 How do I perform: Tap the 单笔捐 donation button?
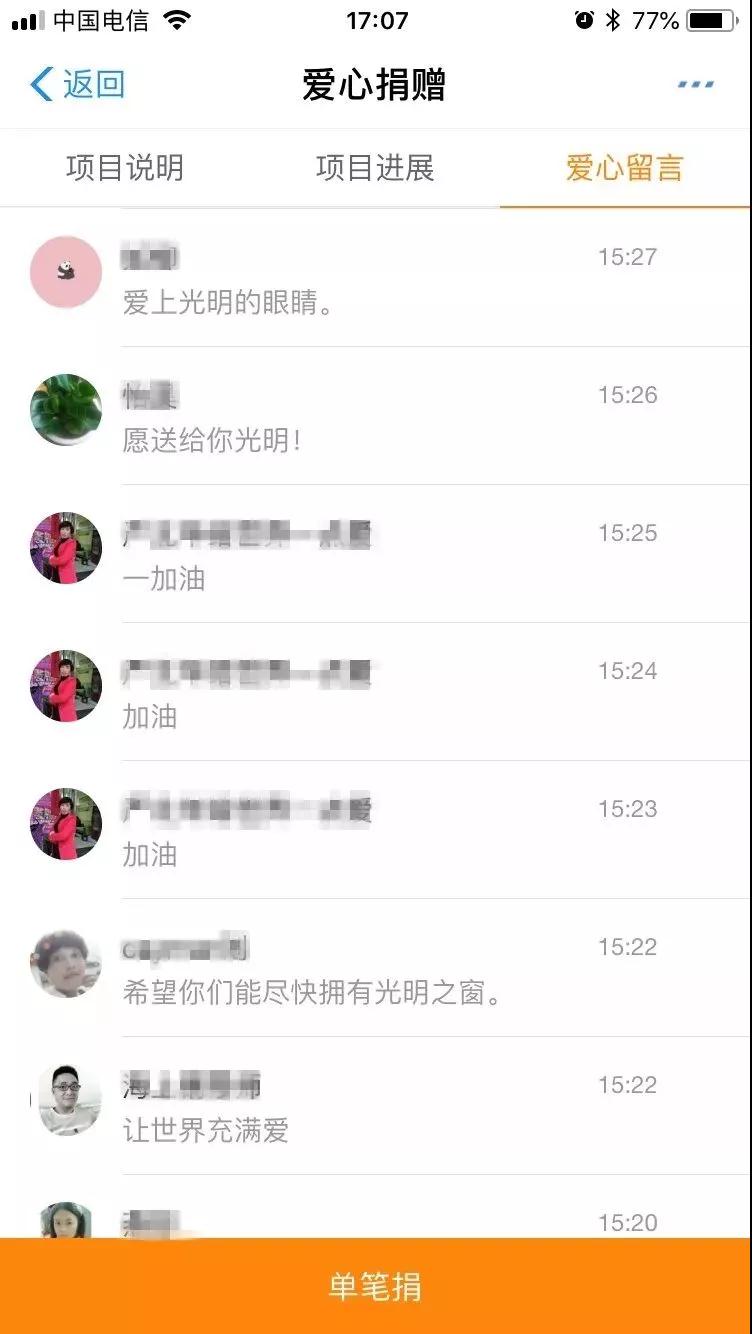[x=376, y=1286]
